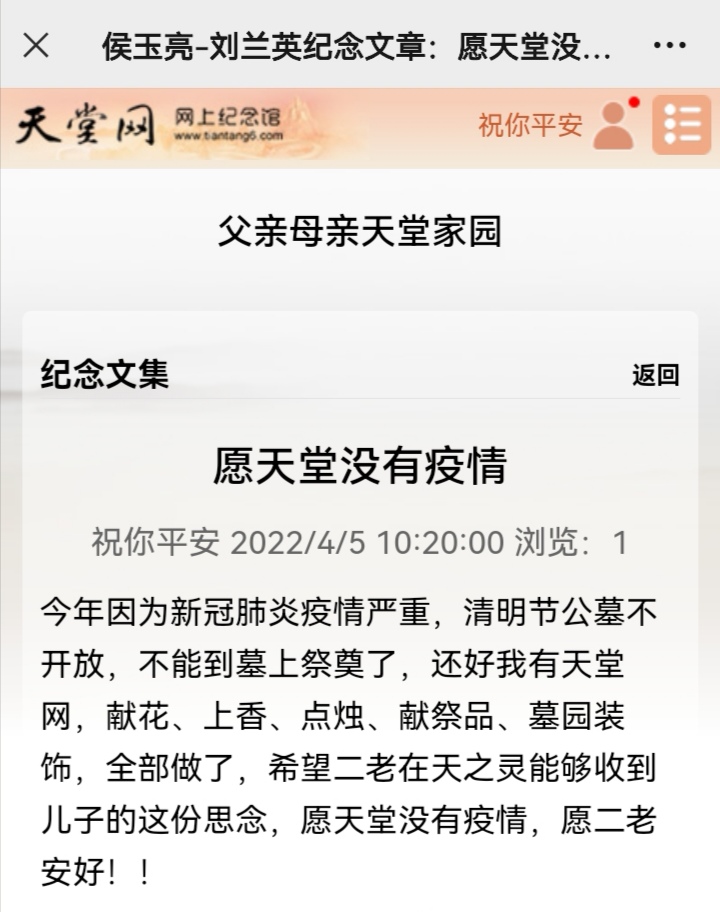Open the three-dot overflow menu

pyautogui.click(x=669, y=46)
